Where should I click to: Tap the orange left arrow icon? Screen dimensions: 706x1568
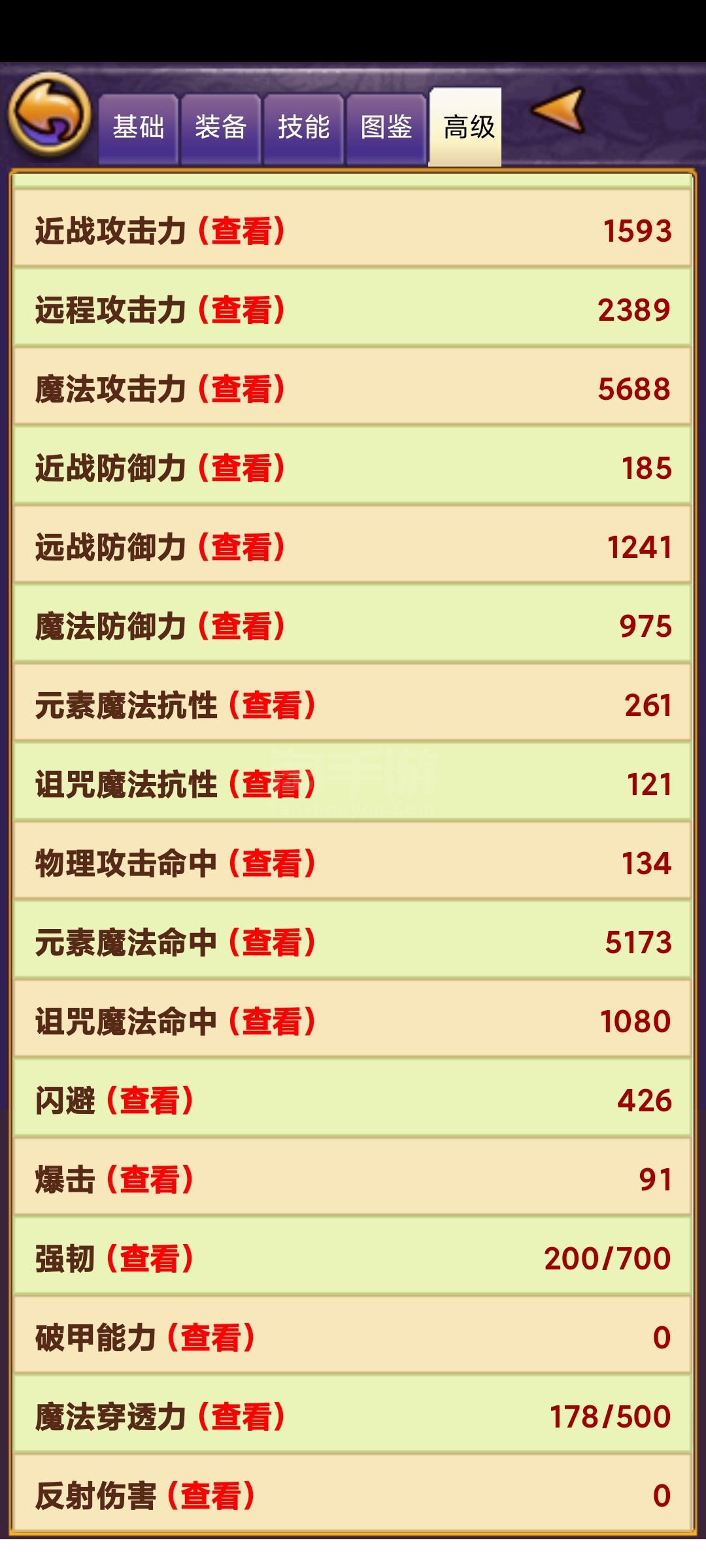coord(559,109)
